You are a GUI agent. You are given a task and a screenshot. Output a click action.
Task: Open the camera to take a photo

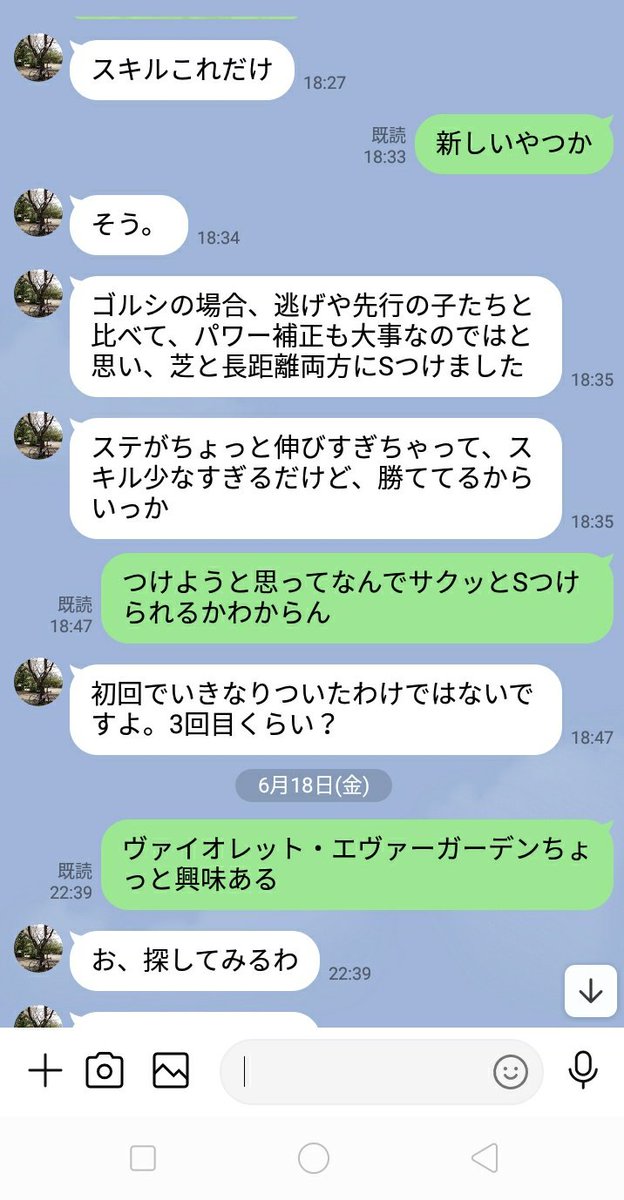coord(104,1071)
